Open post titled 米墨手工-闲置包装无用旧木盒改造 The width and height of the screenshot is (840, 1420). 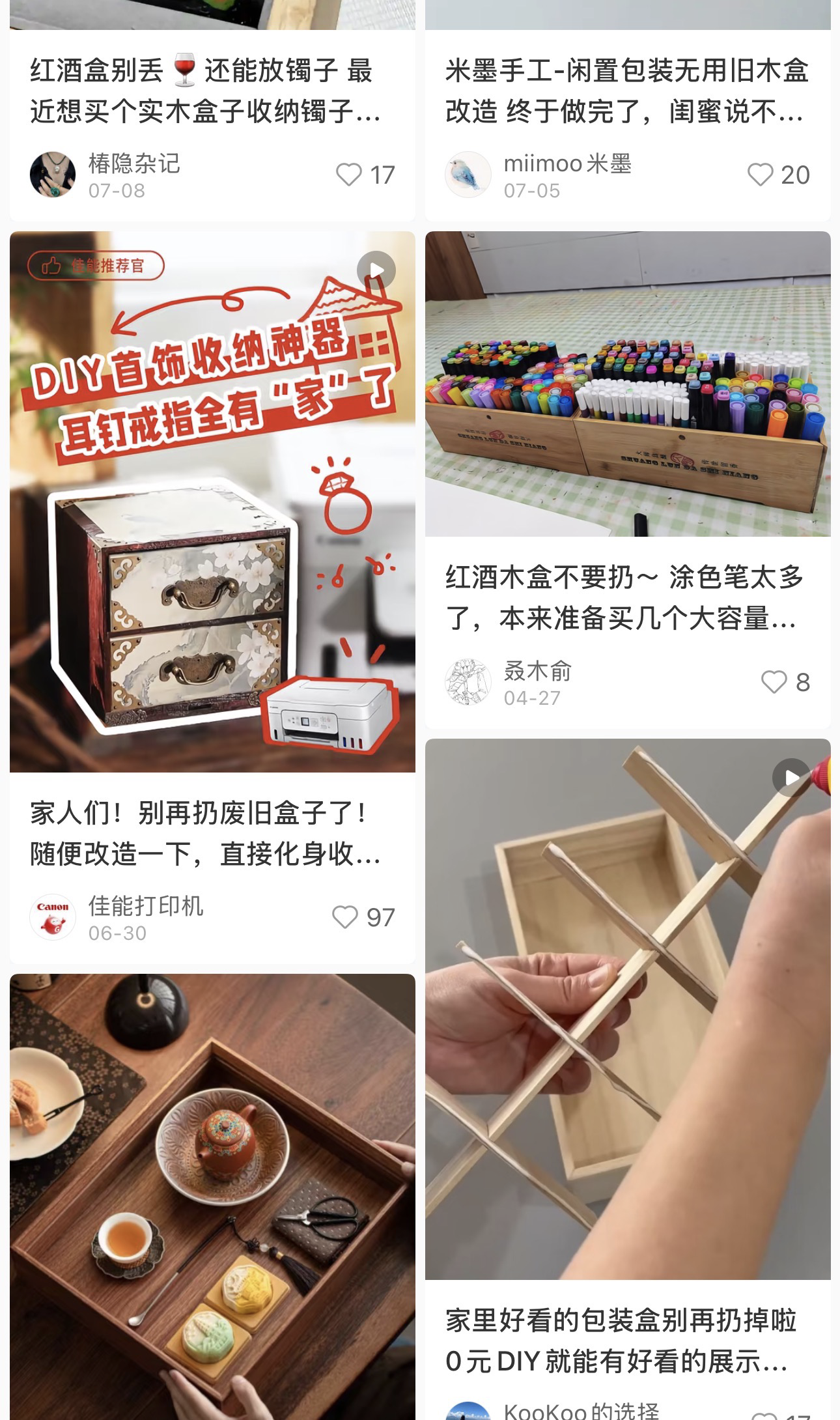tap(626, 91)
